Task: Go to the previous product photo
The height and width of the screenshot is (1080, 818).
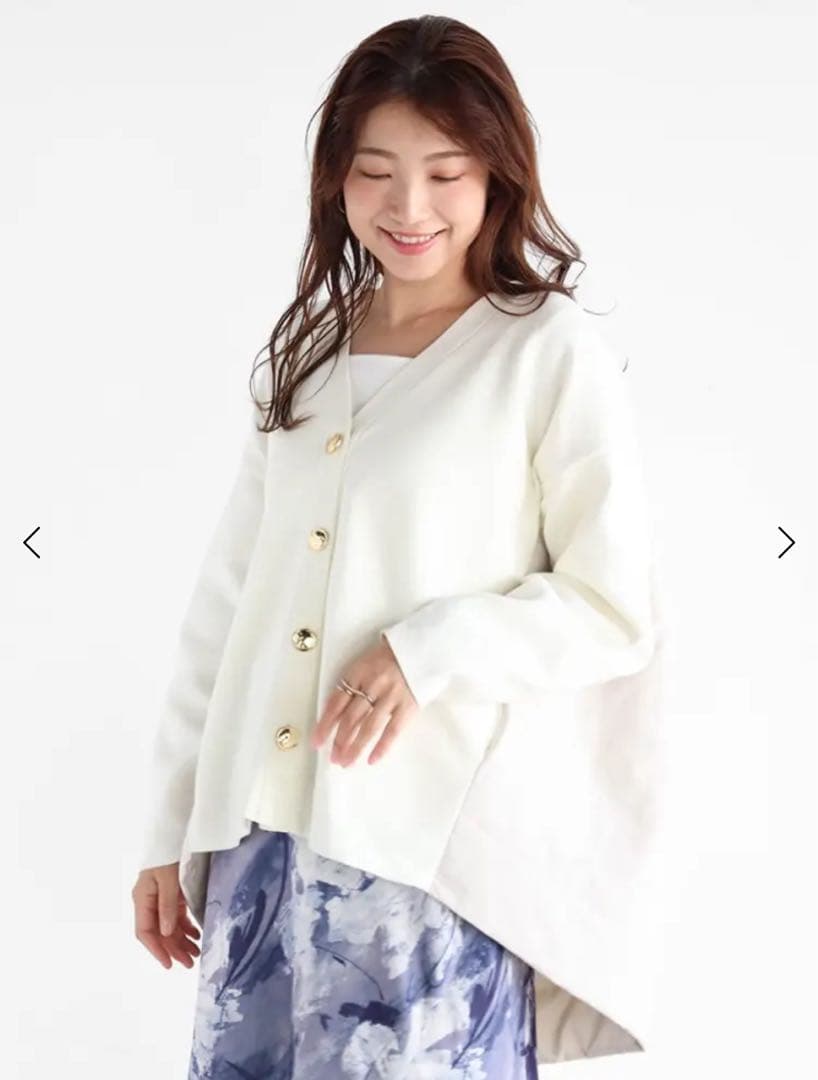Action: (x=32, y=543)
